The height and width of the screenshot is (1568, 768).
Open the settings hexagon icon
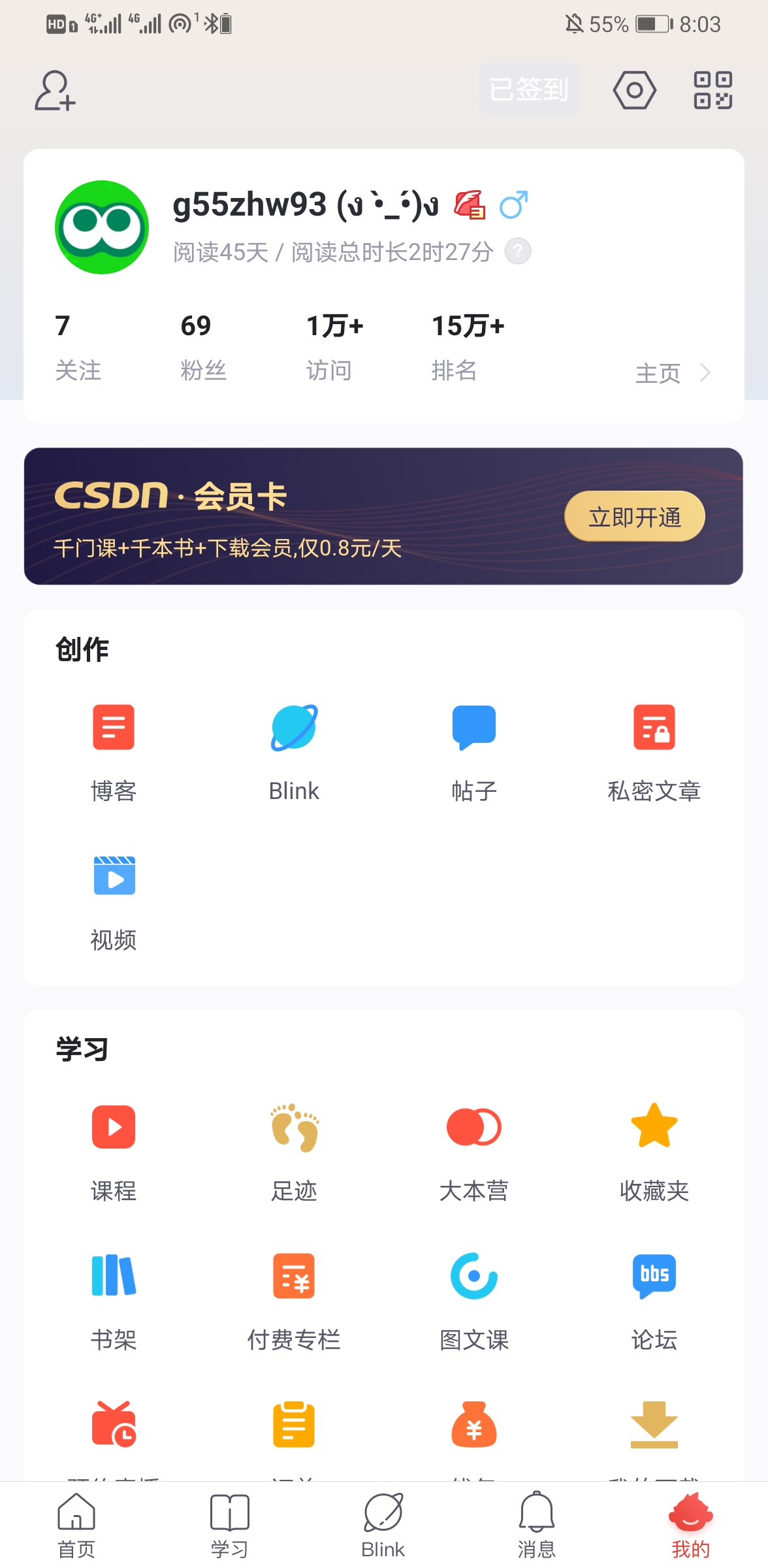(x=634, y=90)
